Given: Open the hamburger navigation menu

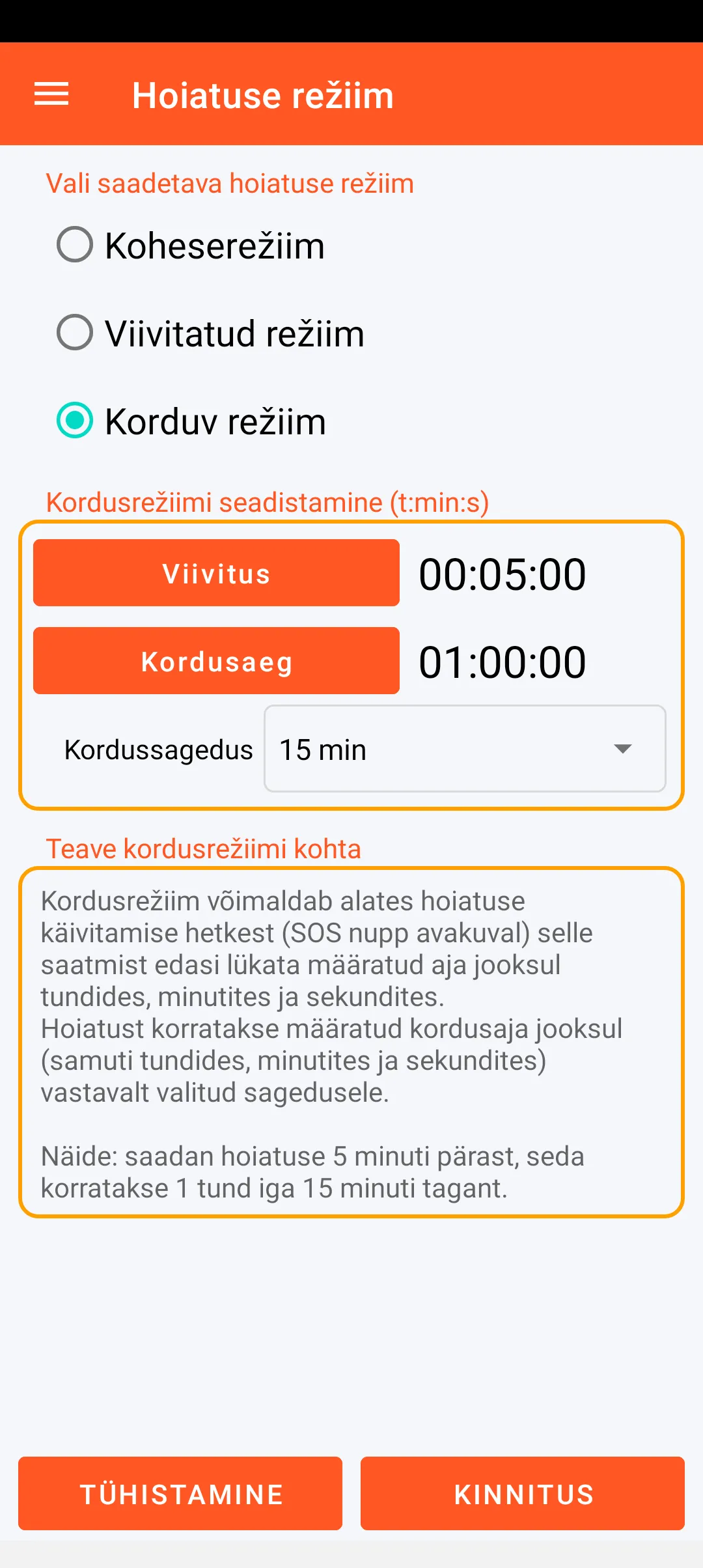Looking at the screenshot, I should pyautogui.click(x=51, y=94).
